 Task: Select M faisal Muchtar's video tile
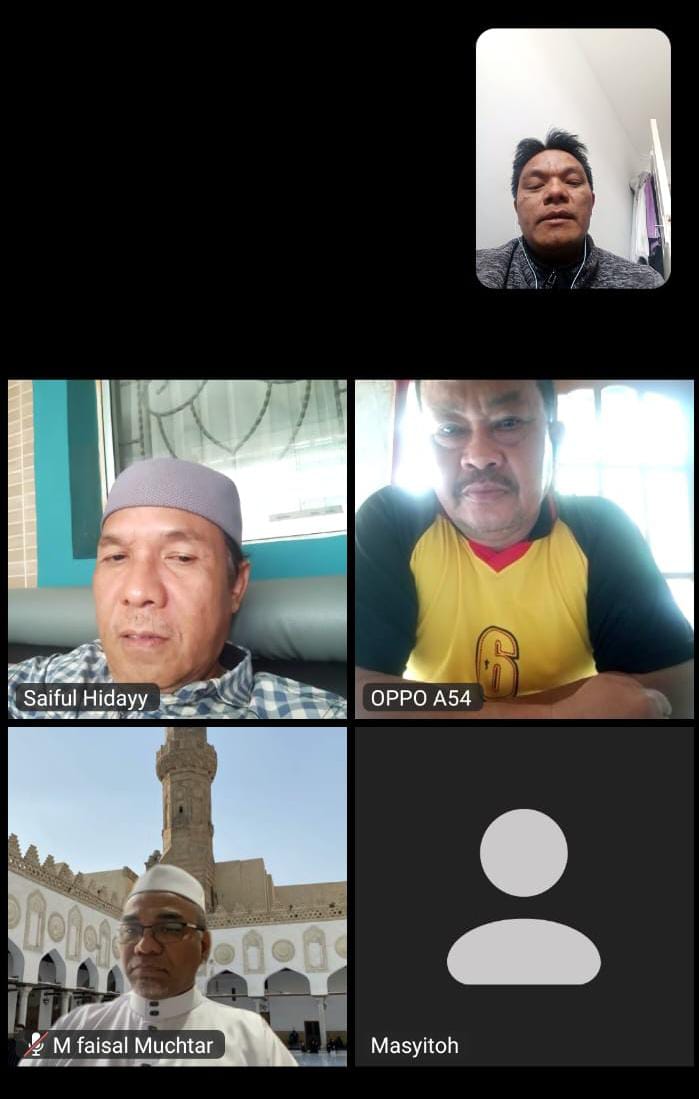pyautogui.click(x=177, y=895)
